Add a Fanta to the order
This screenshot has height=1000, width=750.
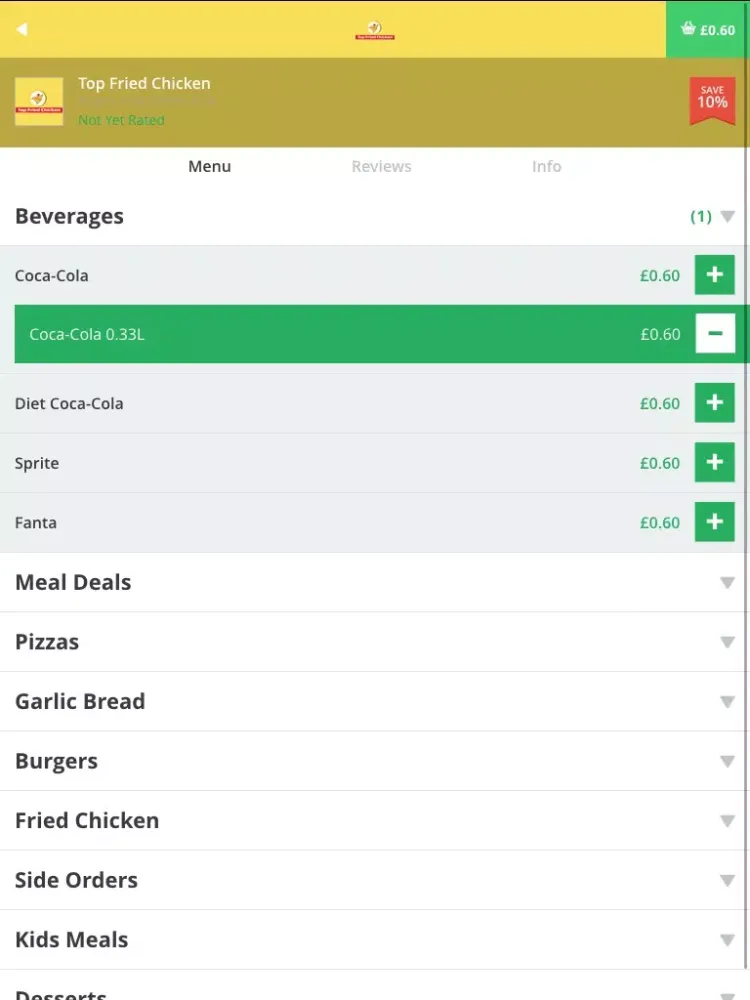(x=715, y=522)
